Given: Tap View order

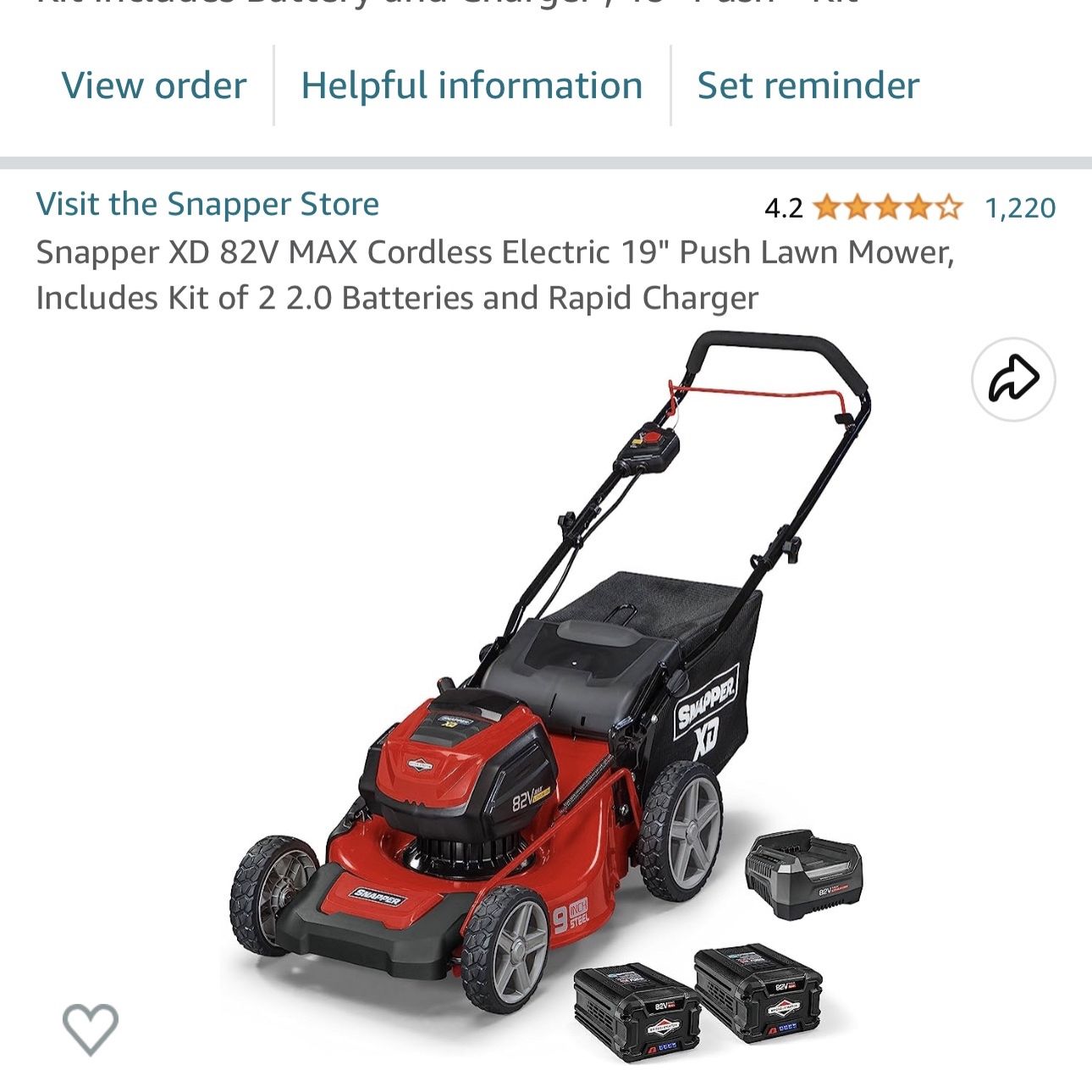Looking at the screenshot, I should (x=154, y=85).
